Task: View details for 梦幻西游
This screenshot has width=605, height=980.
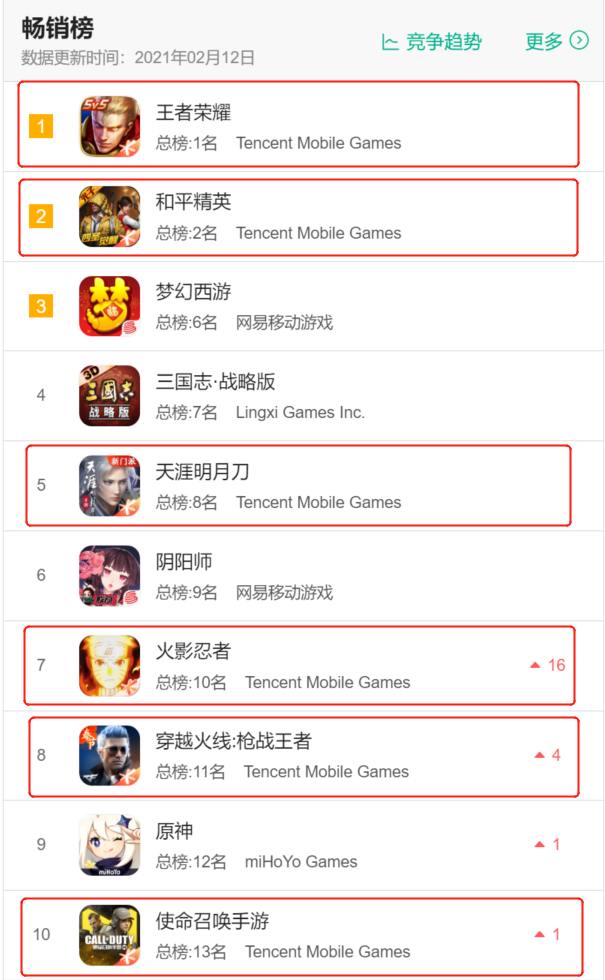Action: (194, 292)
